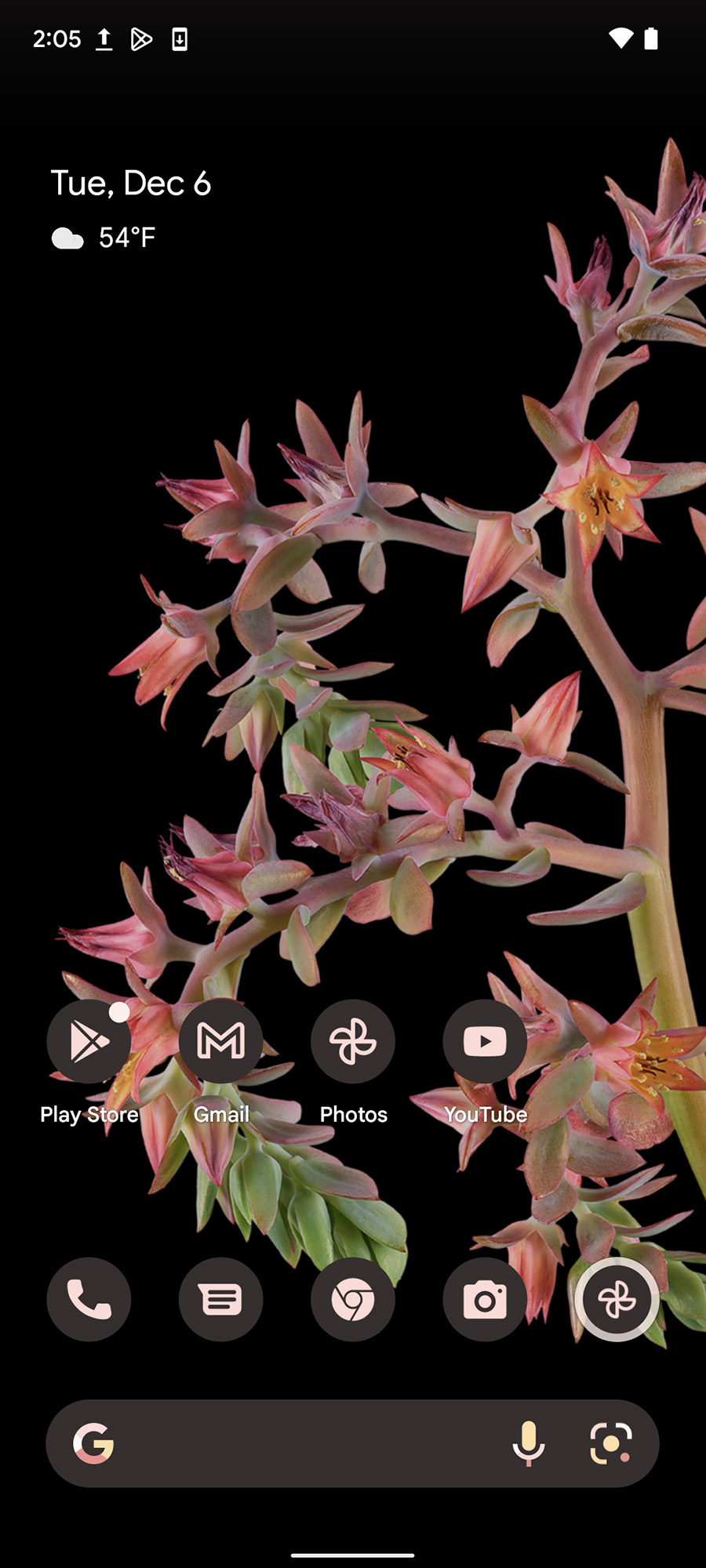The image size is (706, 1568).
Task: Open the Camera app
Action: click(485, 1300)
